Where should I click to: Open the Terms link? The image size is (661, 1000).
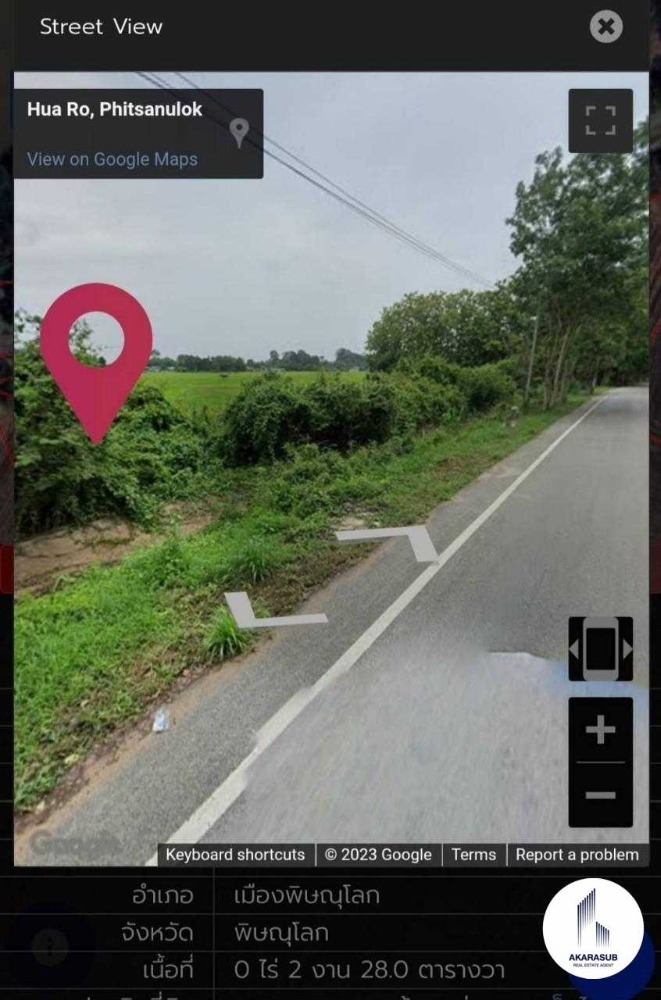tap(473, 855)
